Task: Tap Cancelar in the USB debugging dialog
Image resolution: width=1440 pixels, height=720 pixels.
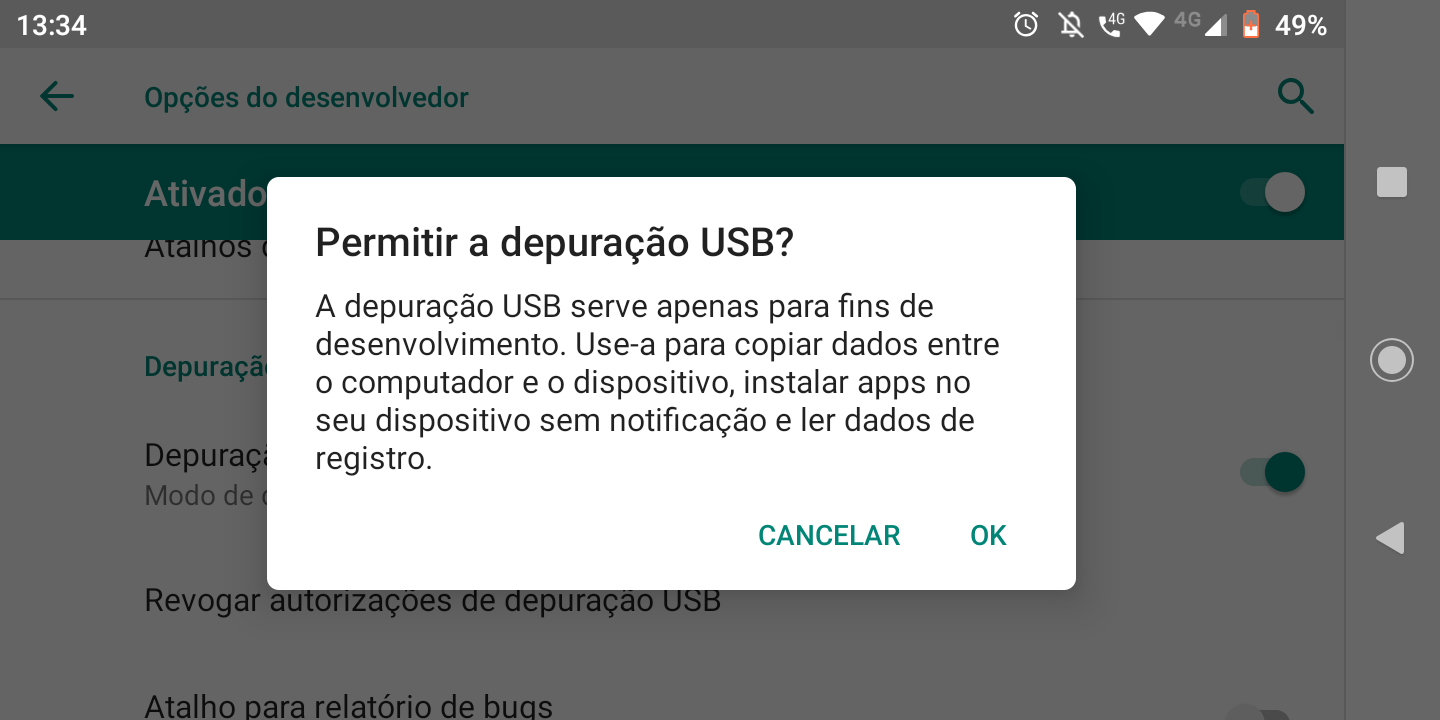Action: [829, 536]
